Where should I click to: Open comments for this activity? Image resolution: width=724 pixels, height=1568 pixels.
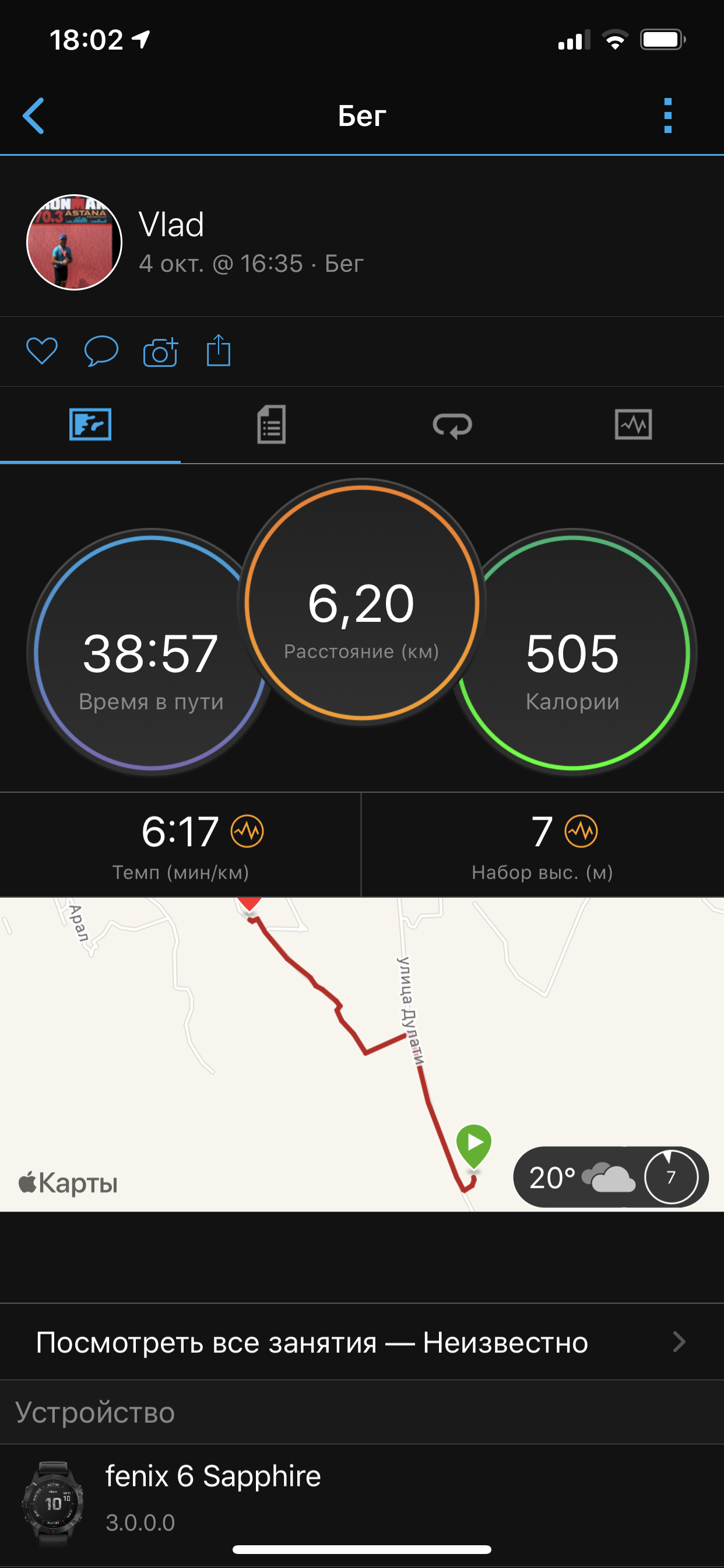click(101, 351)
